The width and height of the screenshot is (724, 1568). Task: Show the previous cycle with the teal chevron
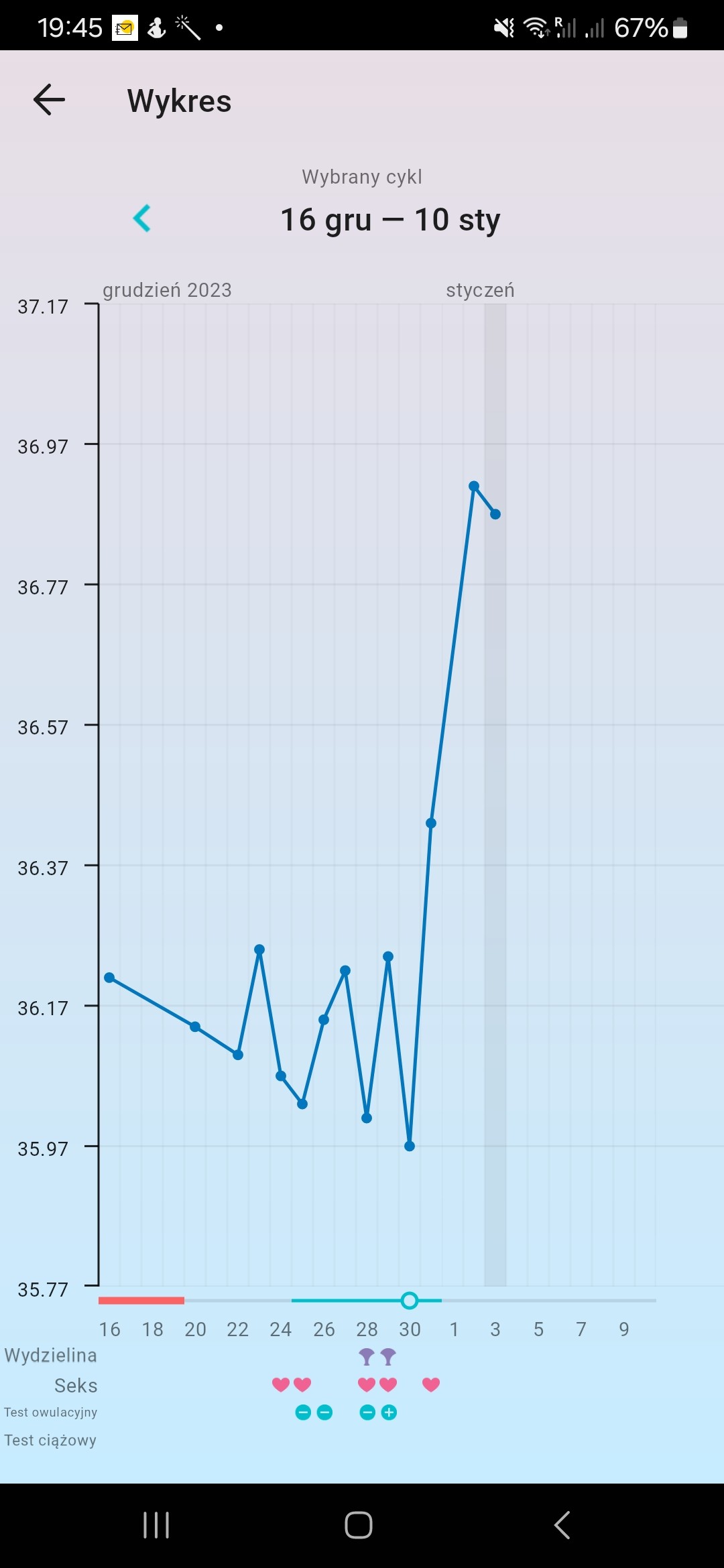(142, 218)
